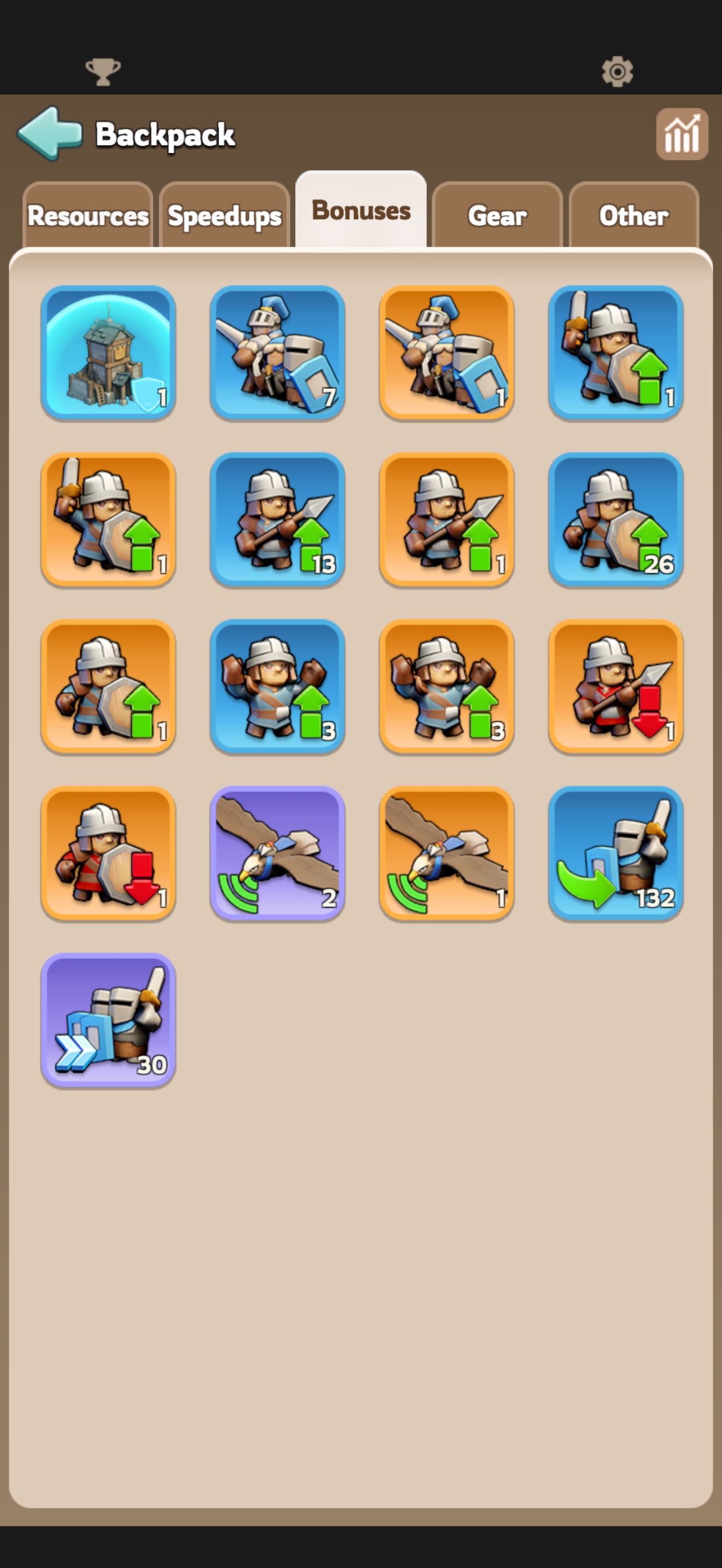Go back using the teal arrow

(50, 133)
